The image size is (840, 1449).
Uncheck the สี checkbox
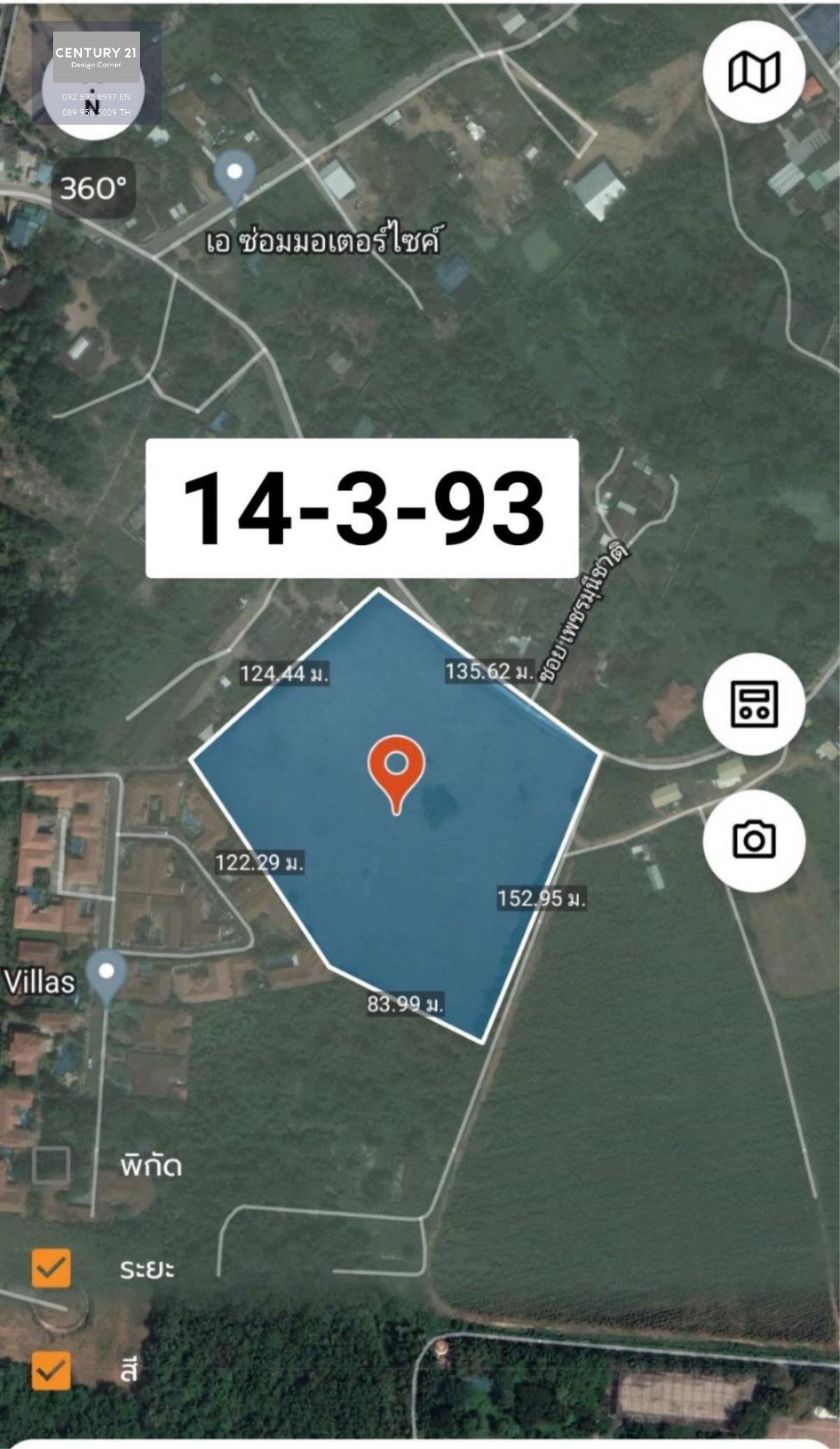pos(51,1371)
